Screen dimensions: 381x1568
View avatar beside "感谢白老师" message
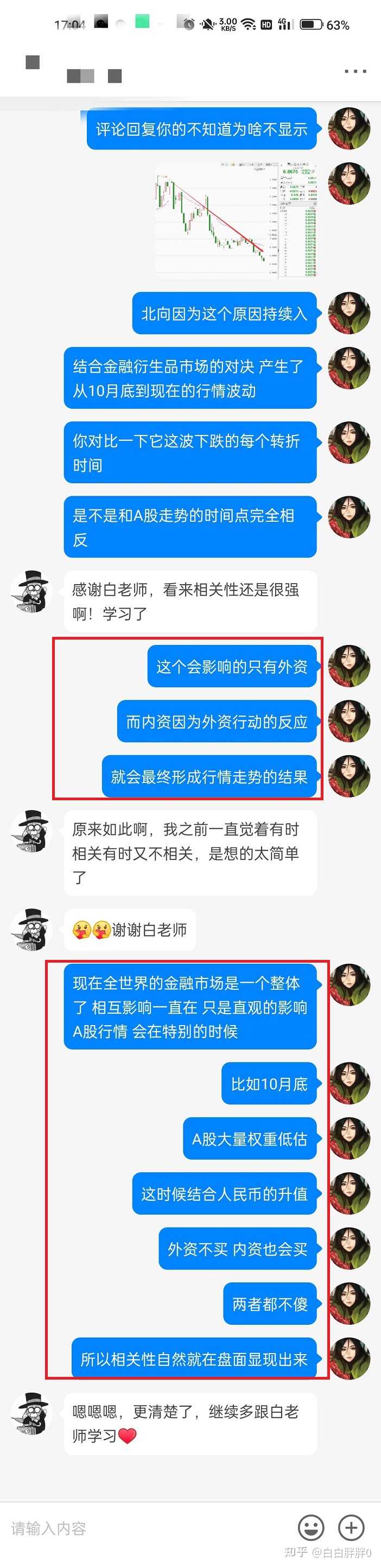coord(31,592)
